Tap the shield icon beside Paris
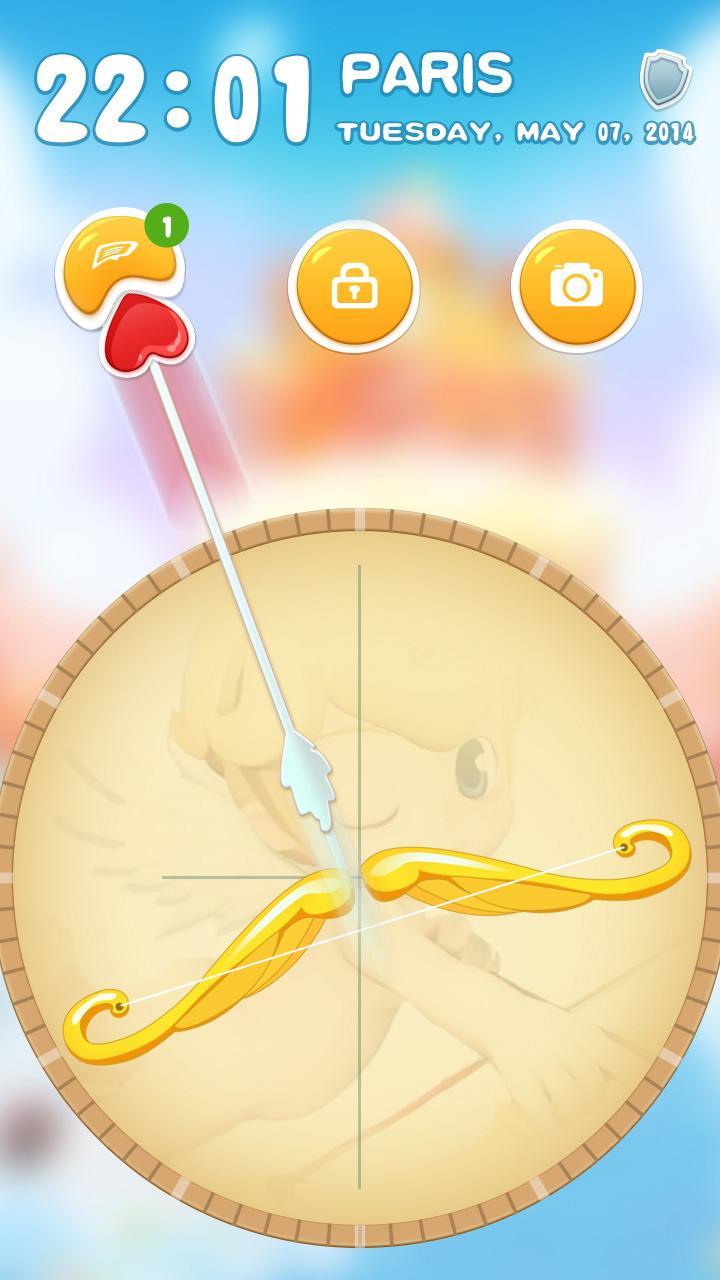This screenshot has width=720, height=1280. (x=665, y=80)
